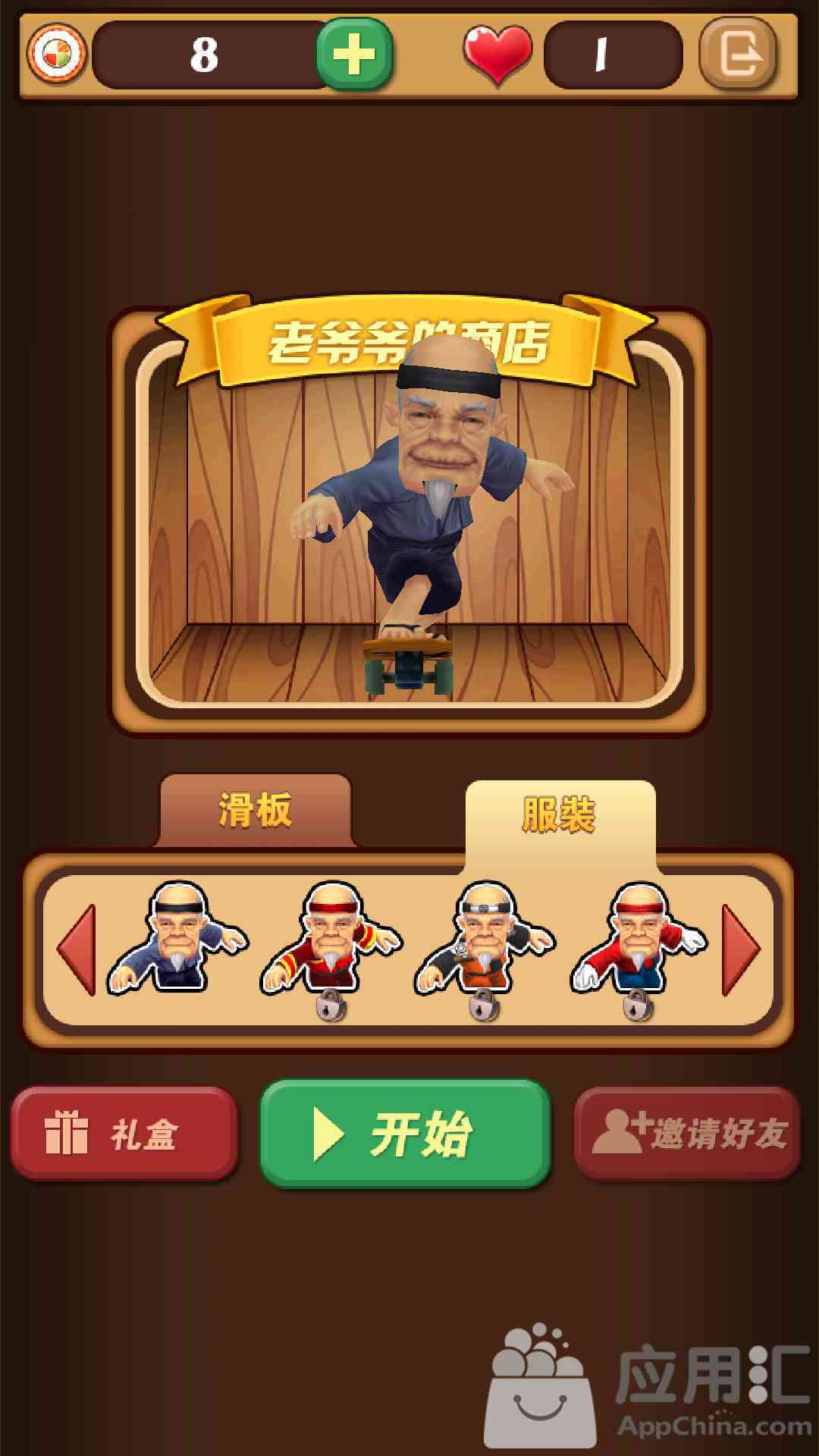Show previous costumes with the left arrow

(x=76, y=949)
